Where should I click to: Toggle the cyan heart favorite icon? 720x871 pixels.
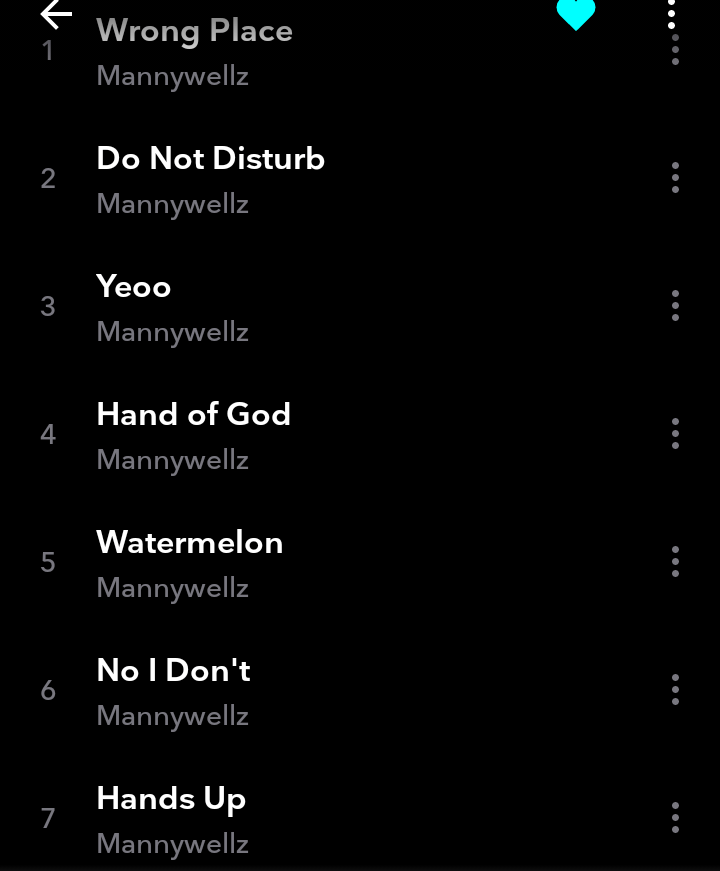tap(575, 14)
